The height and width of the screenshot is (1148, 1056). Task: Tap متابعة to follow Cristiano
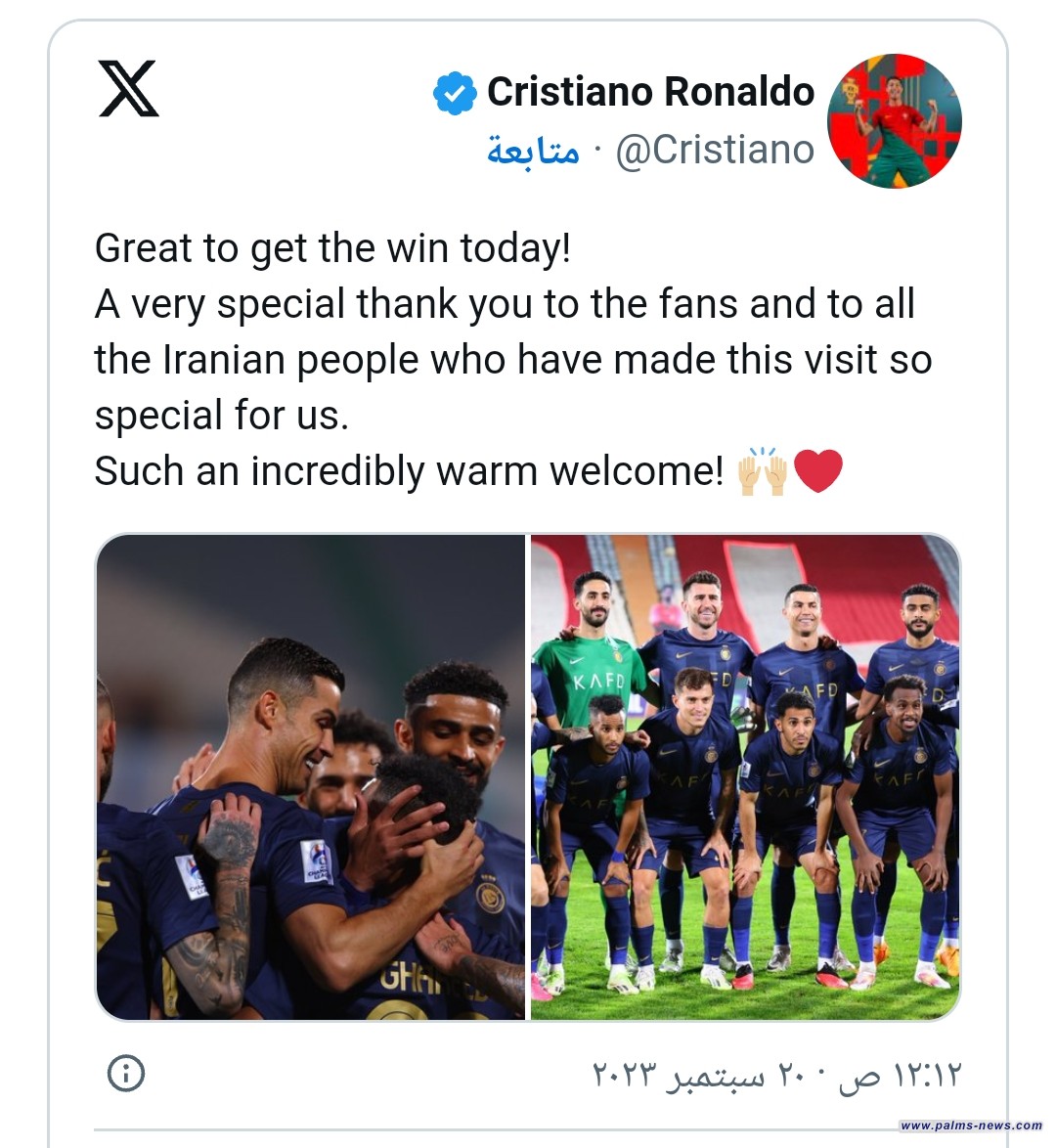[533, 151]
